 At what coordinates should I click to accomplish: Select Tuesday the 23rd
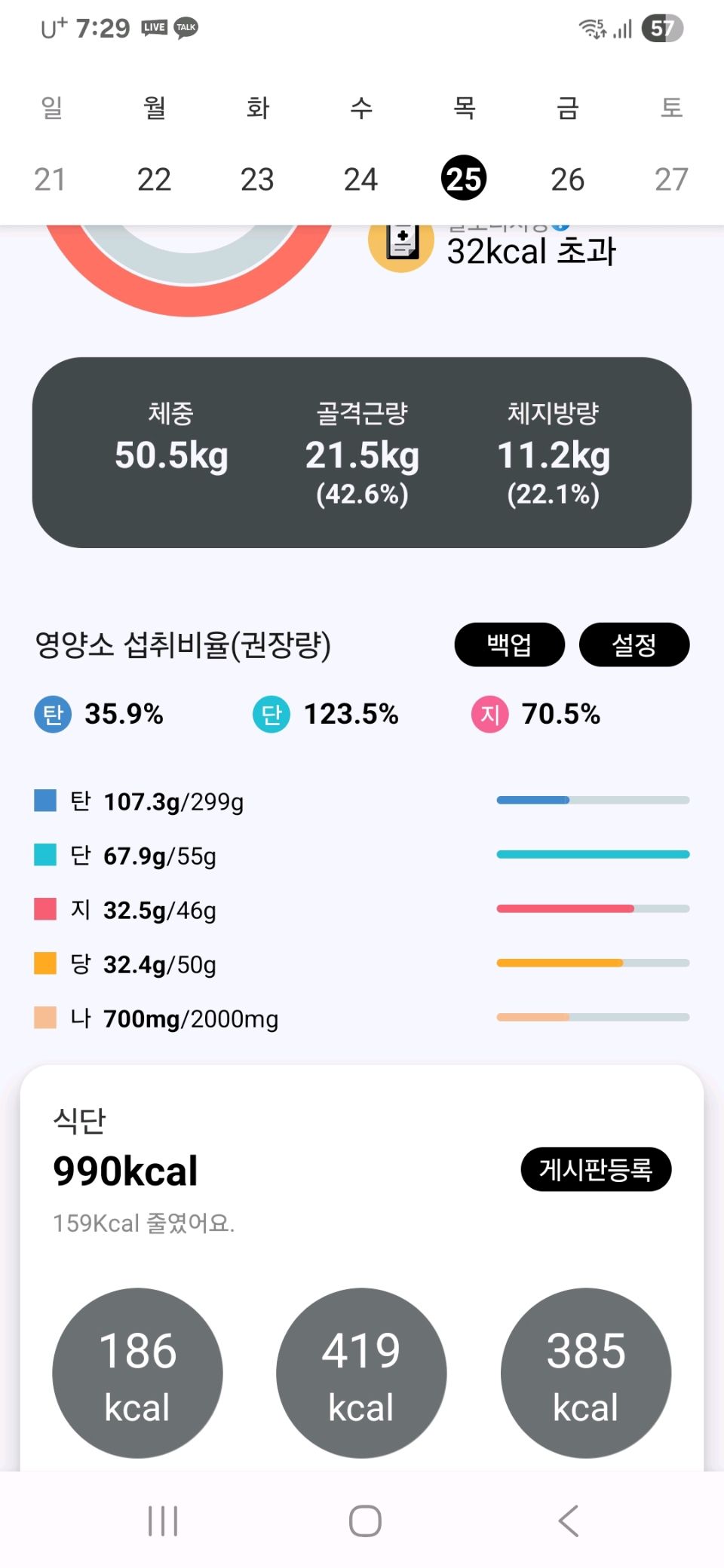click(x=257, y=179)
